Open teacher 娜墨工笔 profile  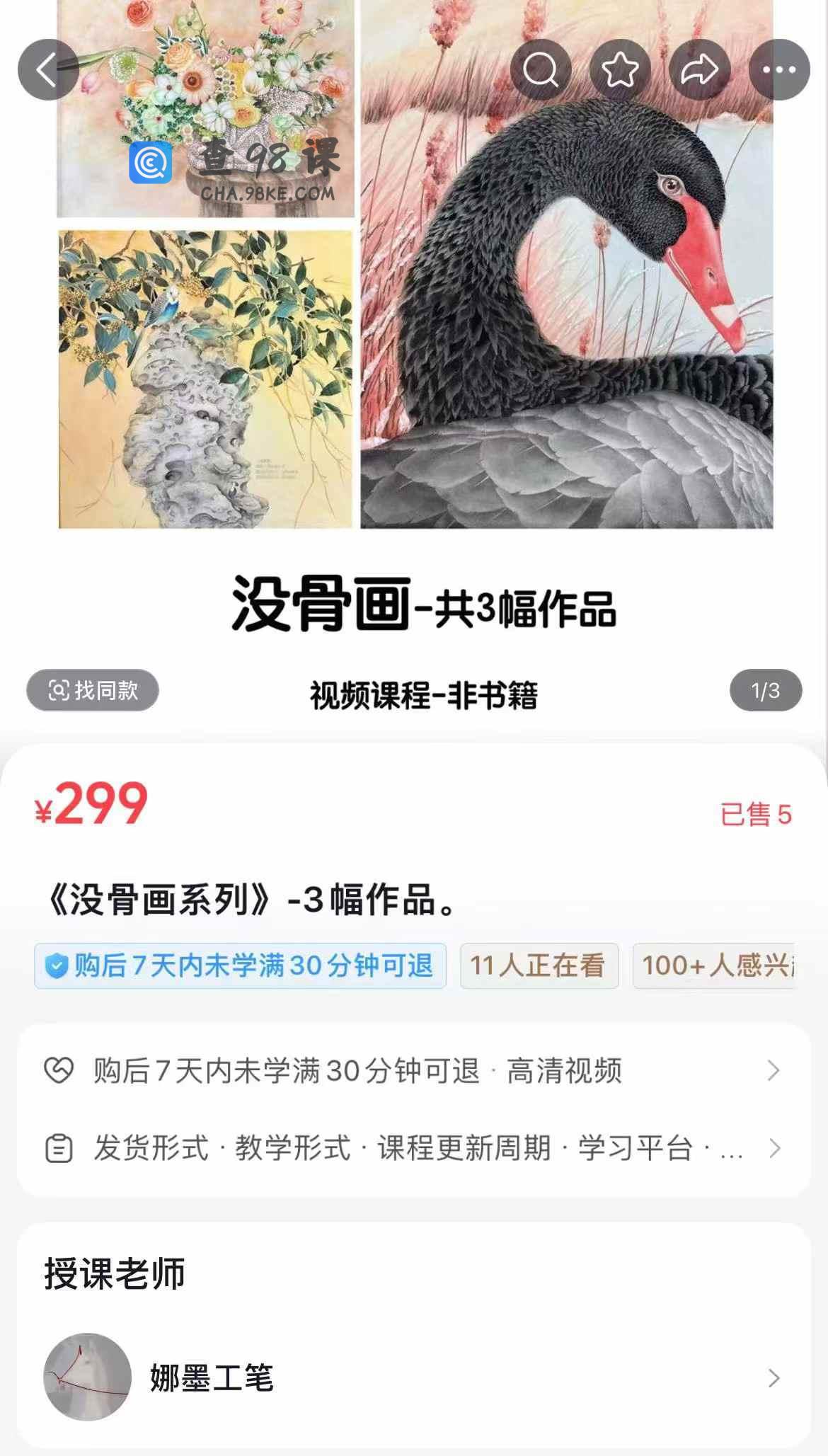[413, 1377]
